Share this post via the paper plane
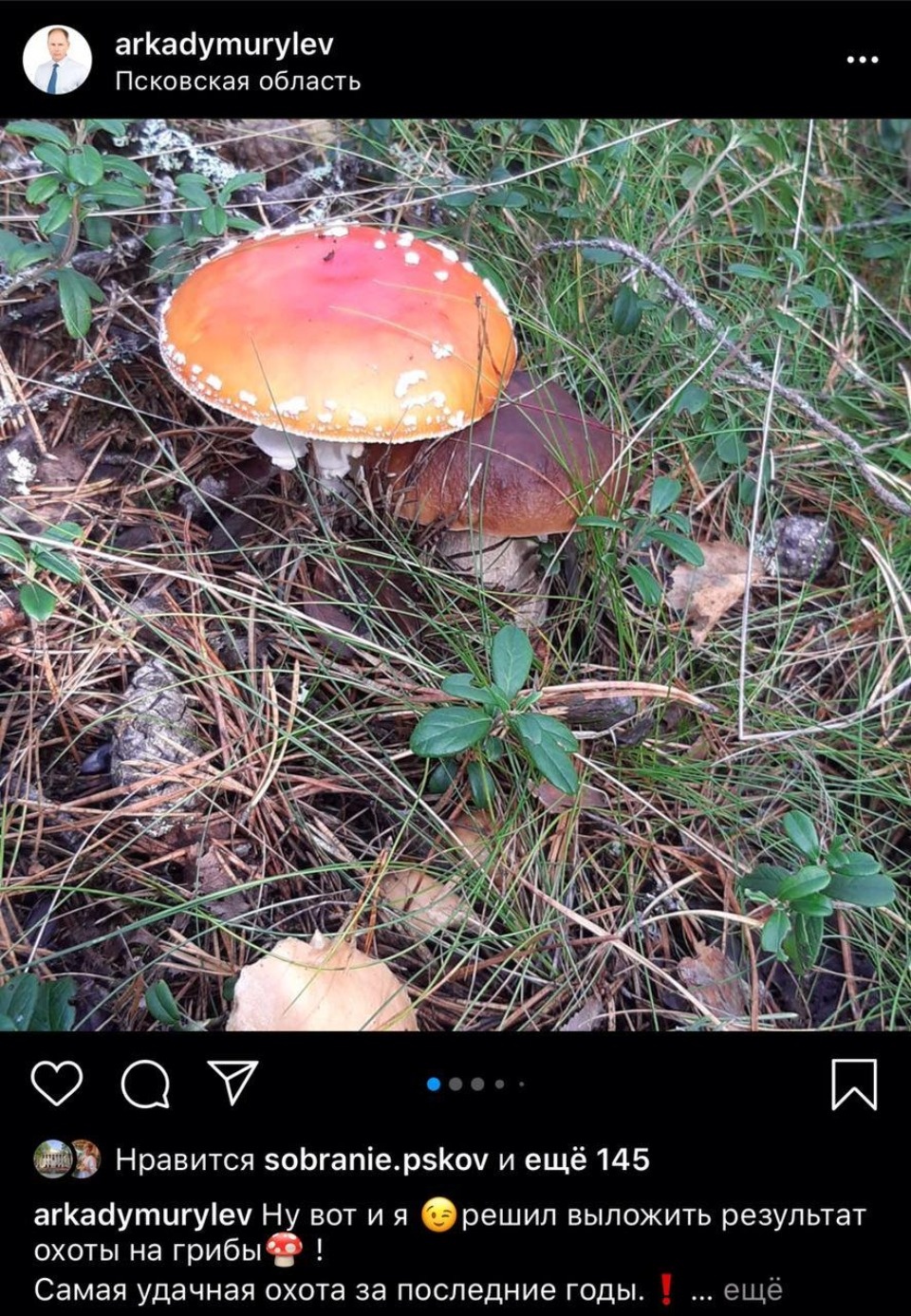 point(232,1083)
